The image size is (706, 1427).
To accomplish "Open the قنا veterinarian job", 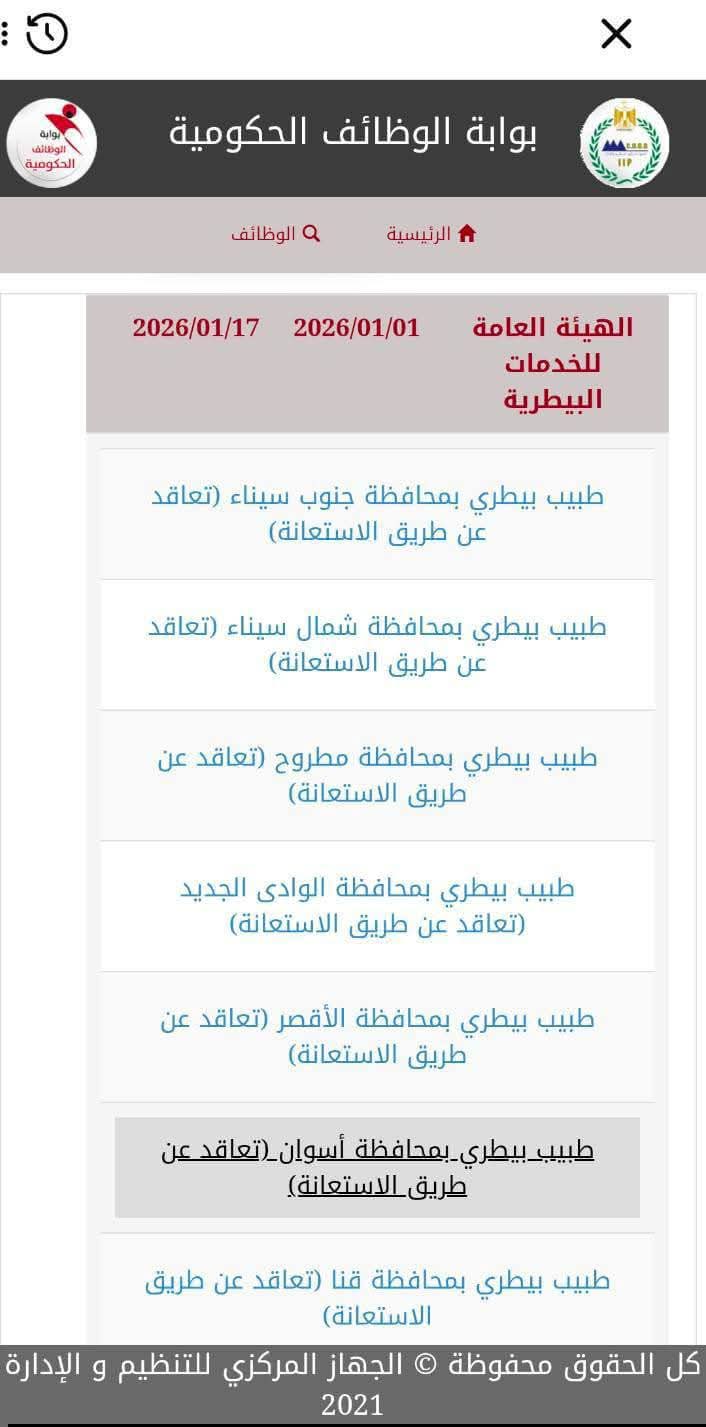I will coord(377,1297).
